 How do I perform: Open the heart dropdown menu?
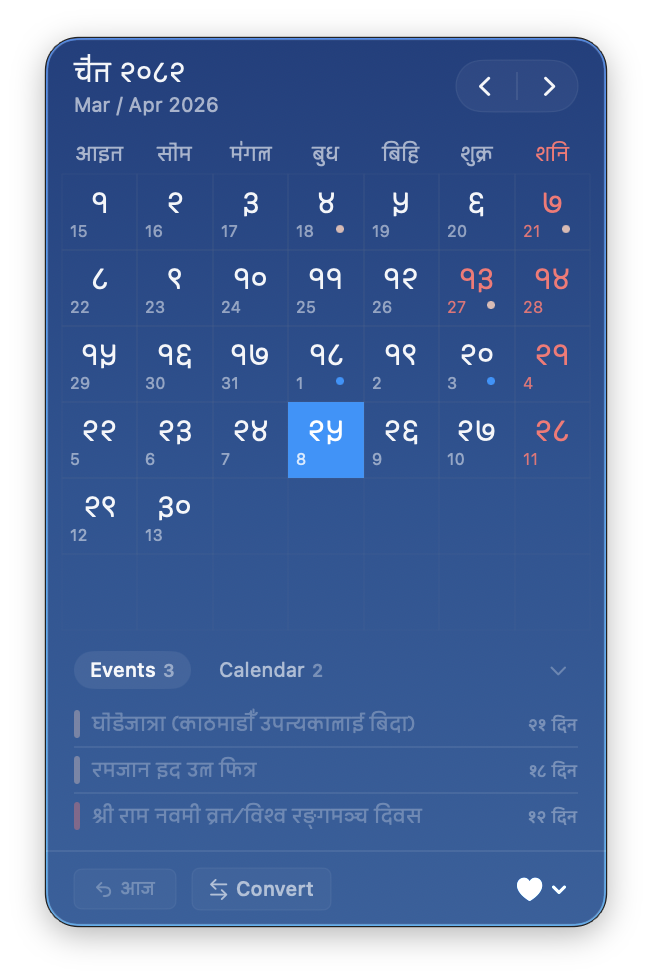pos(541,889)
